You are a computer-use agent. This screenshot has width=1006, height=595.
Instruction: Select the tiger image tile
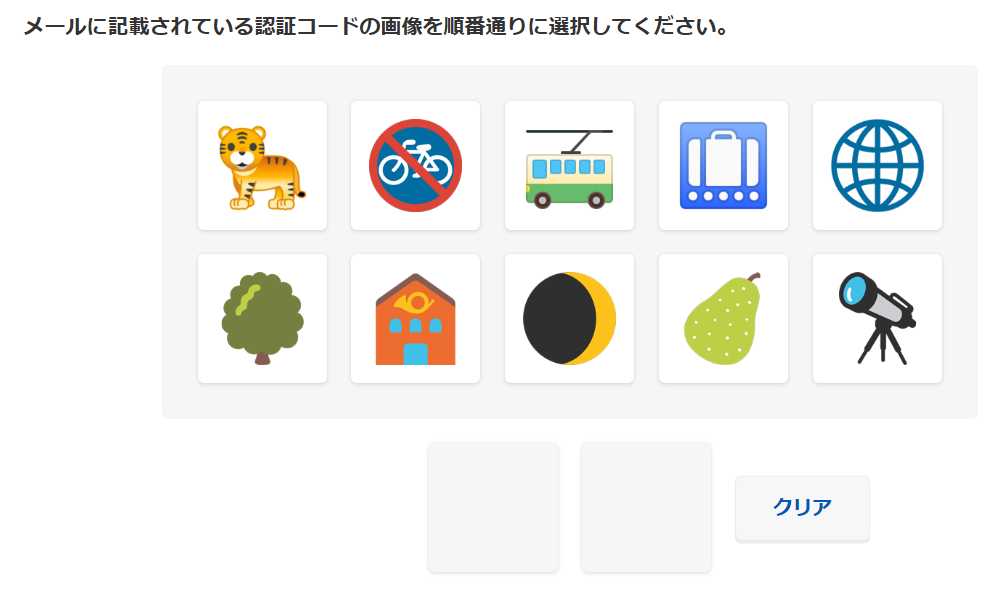[x=262, y=166]
